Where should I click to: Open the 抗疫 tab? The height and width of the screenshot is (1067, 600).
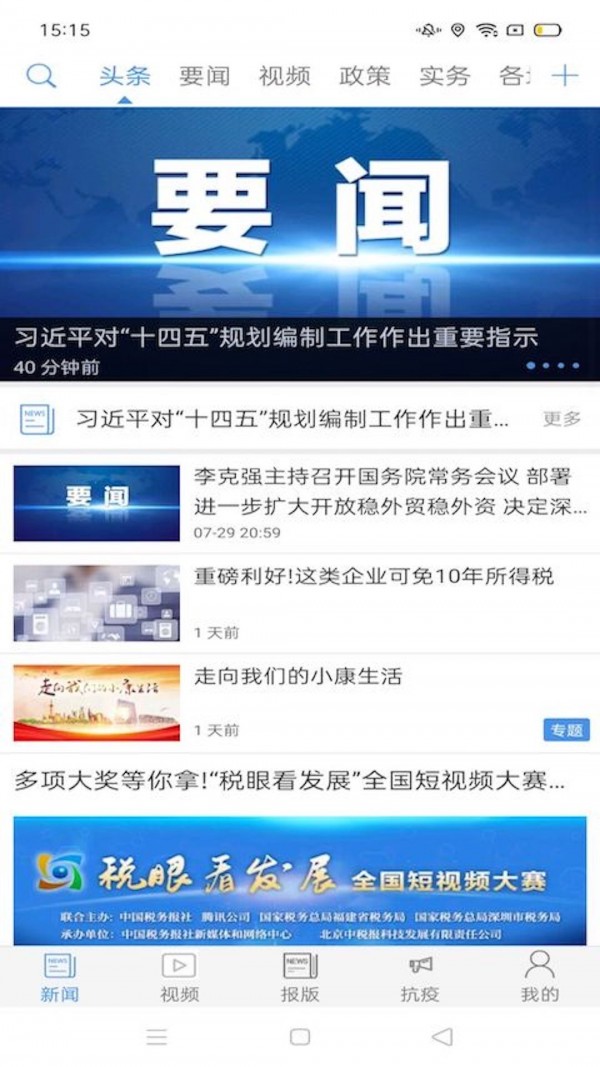420,977
